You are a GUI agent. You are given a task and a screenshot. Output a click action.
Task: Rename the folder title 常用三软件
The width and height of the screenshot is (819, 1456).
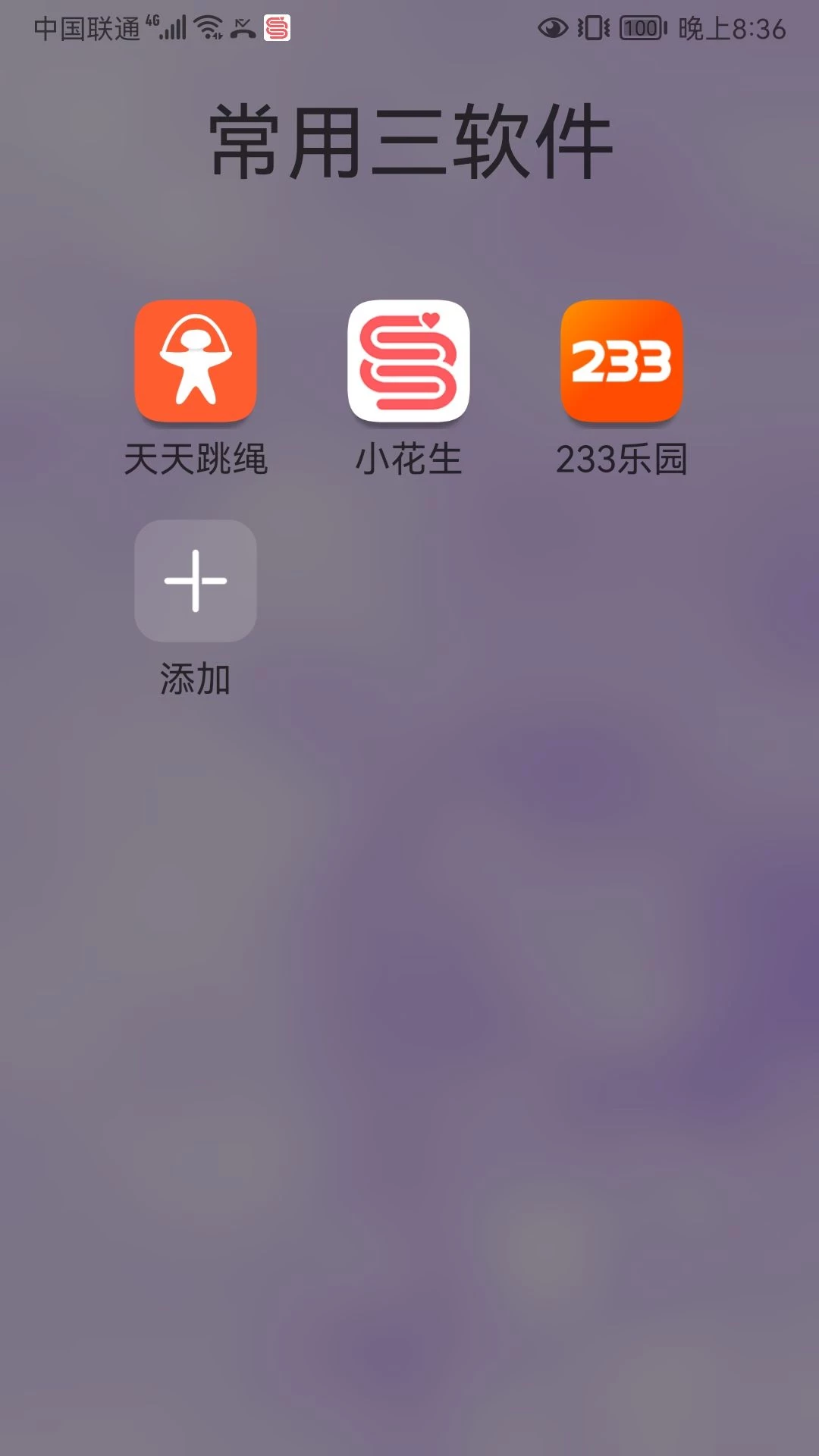click(x=409, y=143)
